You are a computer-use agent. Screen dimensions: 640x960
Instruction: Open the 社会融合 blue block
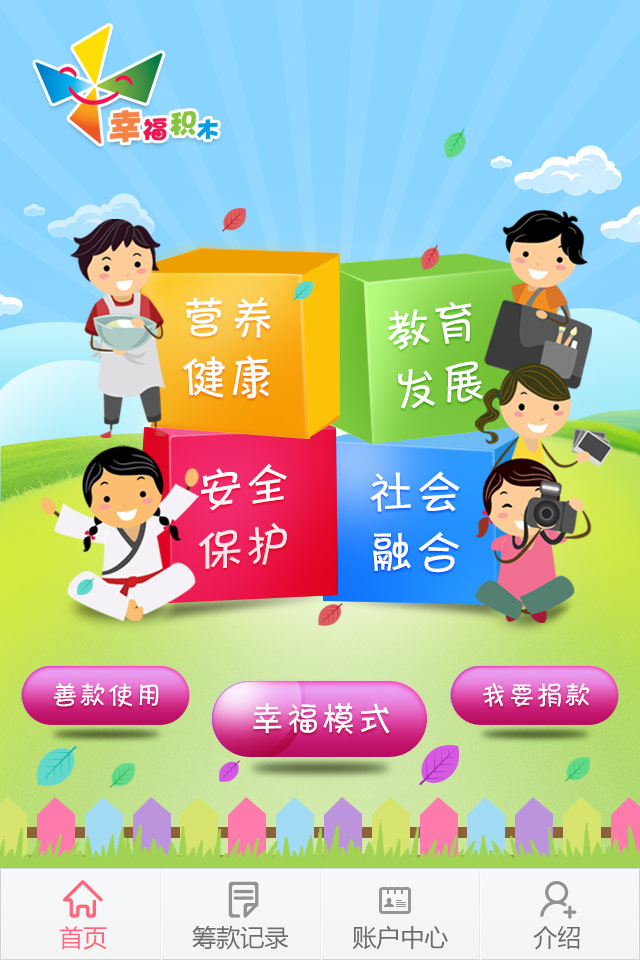[x=415, y=522]
